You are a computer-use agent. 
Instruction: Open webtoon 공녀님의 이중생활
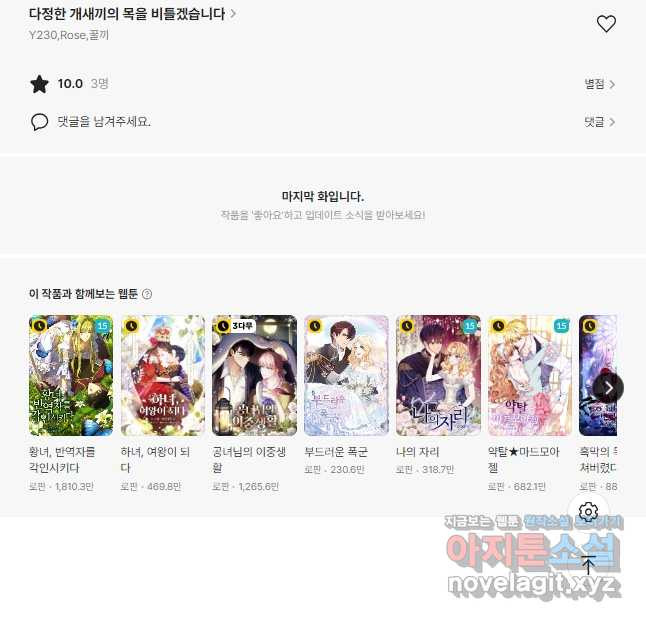click(x=254, y=376)
